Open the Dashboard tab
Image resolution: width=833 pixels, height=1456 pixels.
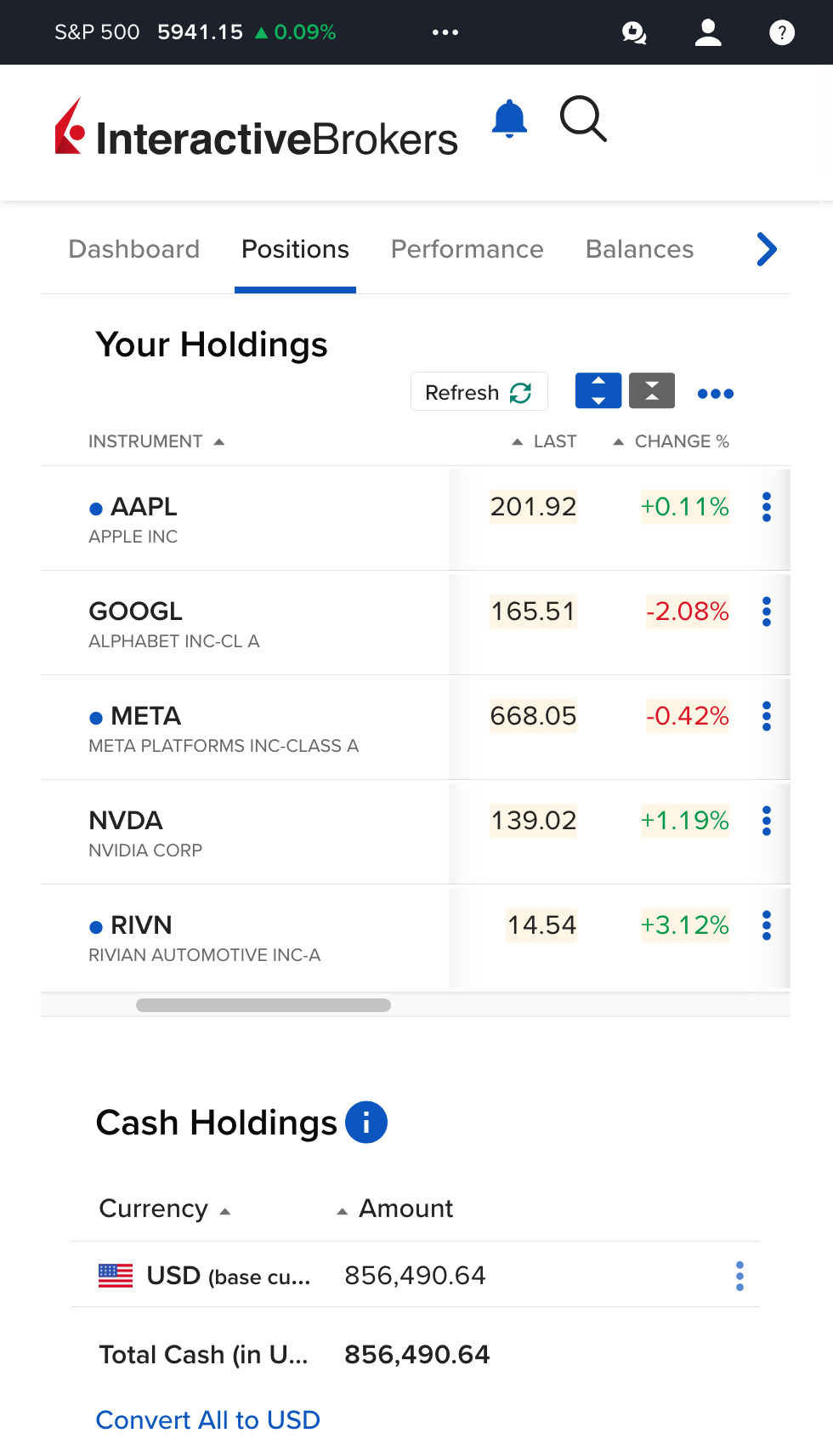(x=133, y=249)
